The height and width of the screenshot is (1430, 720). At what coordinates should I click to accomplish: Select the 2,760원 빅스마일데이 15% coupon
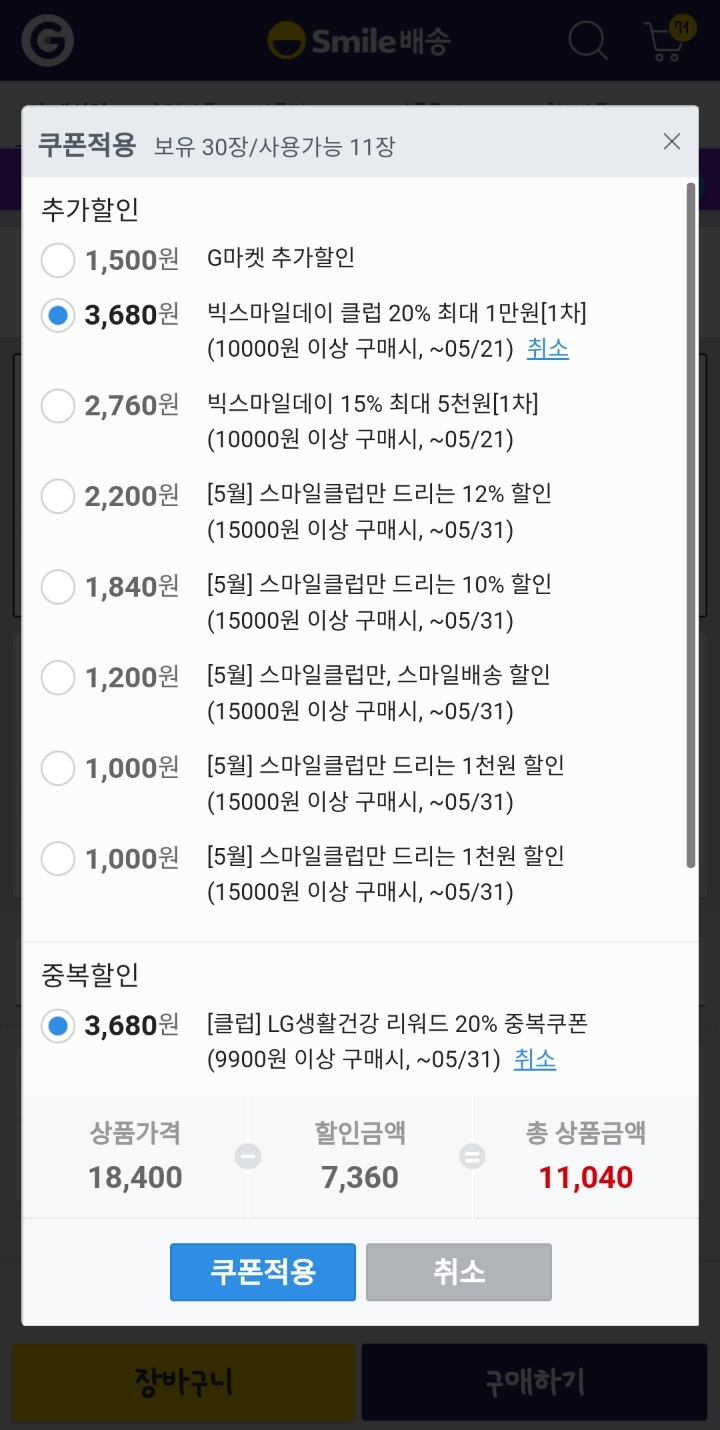click(x=58, y=406)
